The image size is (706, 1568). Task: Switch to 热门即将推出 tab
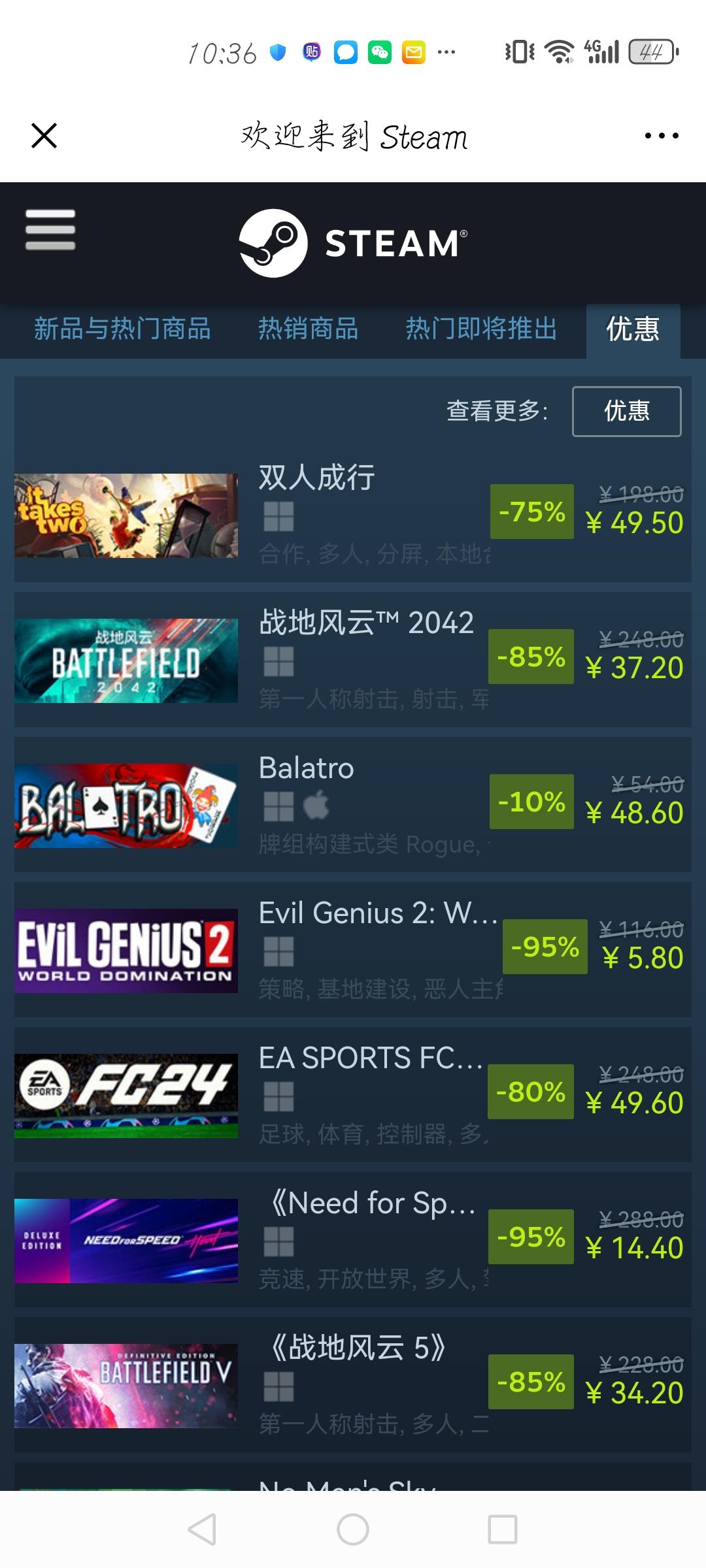point(481,329)
